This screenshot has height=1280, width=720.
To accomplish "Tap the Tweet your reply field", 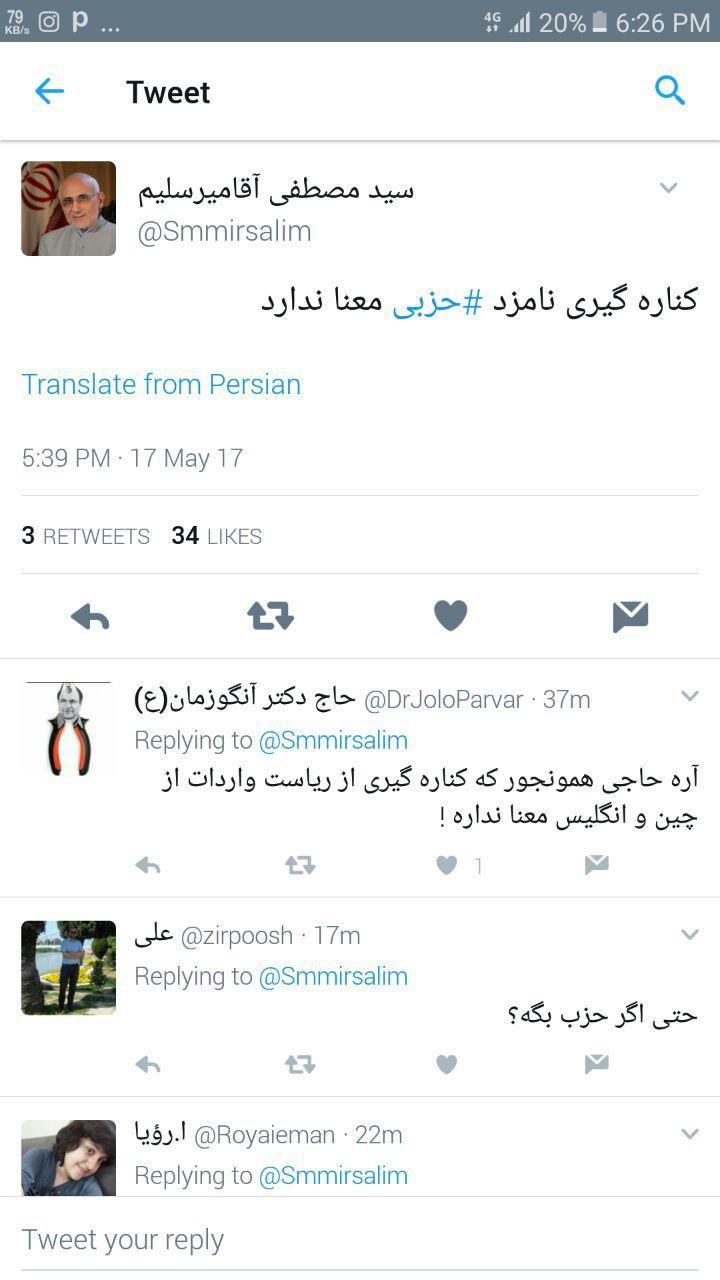I will (360, 1240).
